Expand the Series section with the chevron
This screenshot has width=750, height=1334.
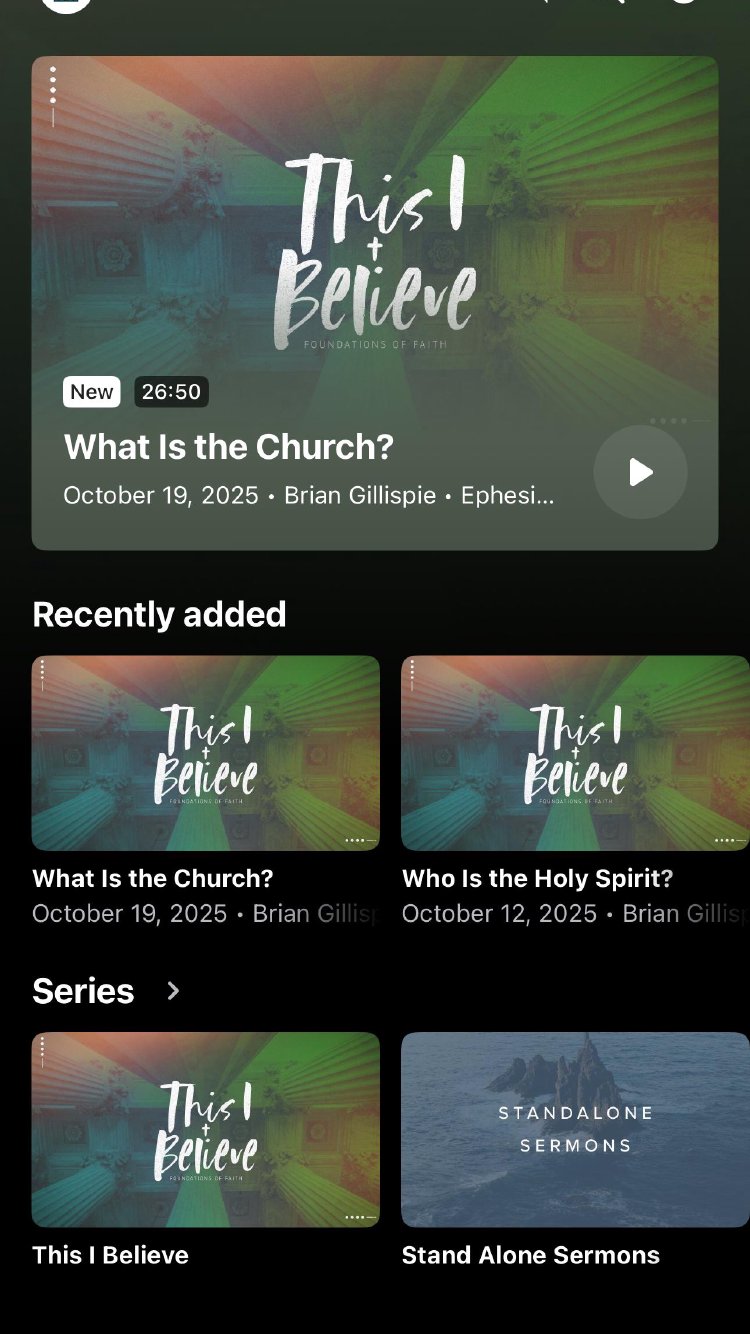(x=173, y=991)
